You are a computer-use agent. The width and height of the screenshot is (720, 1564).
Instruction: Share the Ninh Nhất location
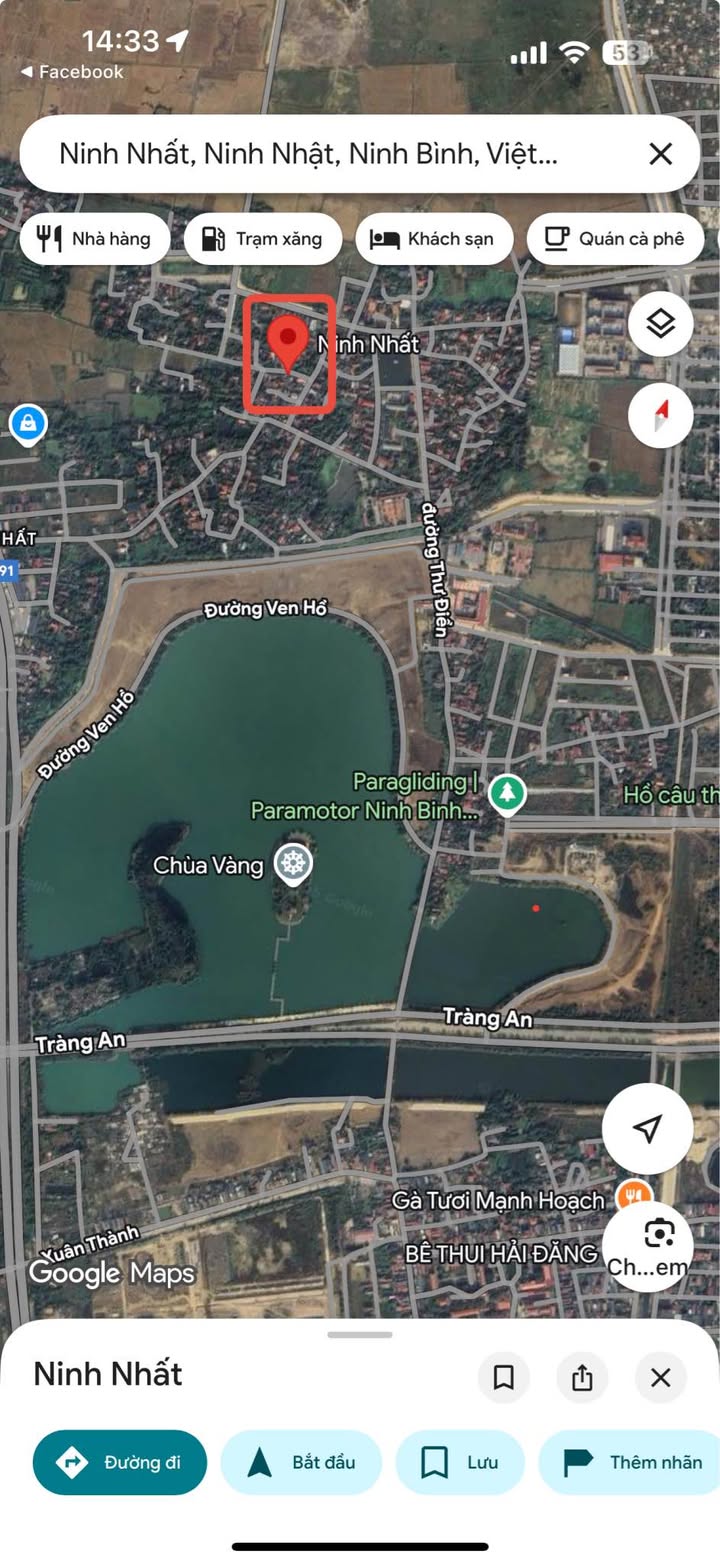coord(582,1377)
